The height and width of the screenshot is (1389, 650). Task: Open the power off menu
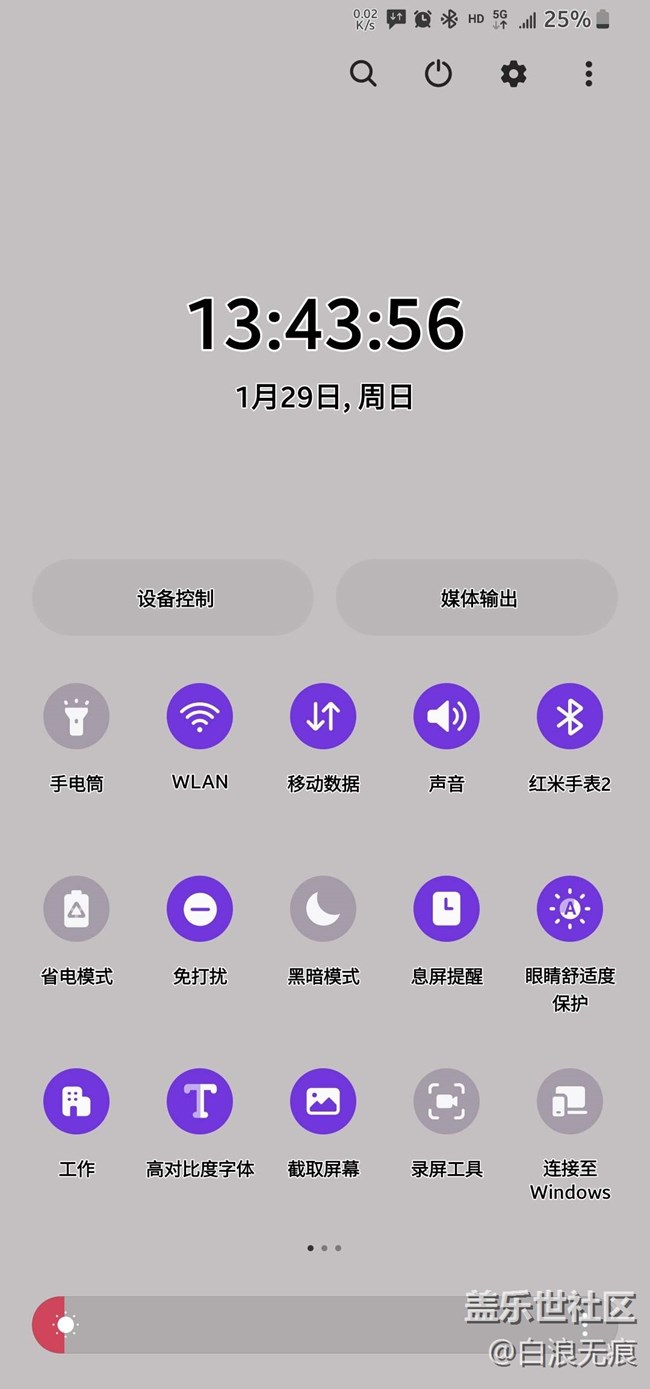(438, 74)
